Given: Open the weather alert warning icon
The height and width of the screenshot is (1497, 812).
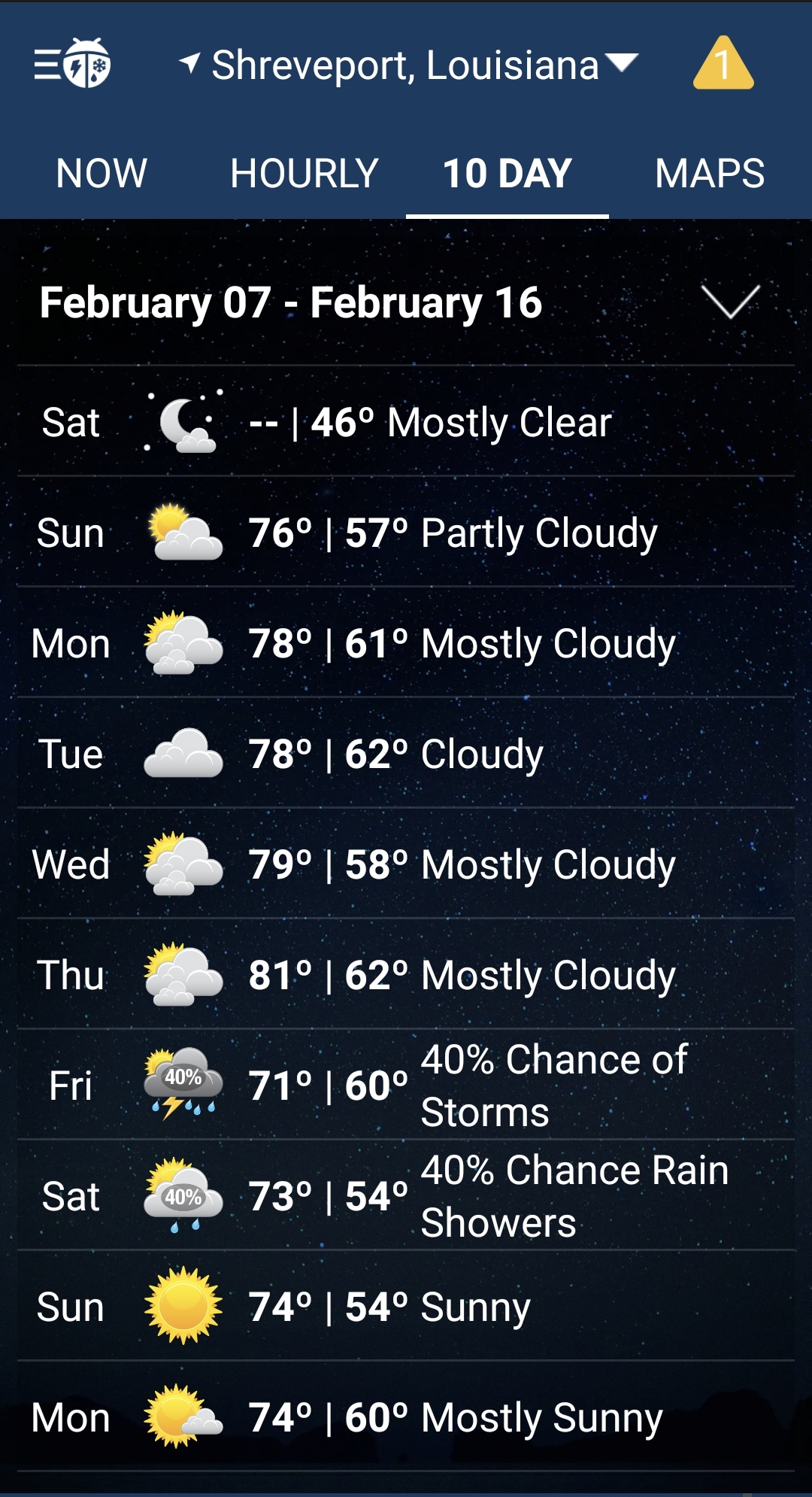Looking at the screenshot, I should click(x=723, y=64).
